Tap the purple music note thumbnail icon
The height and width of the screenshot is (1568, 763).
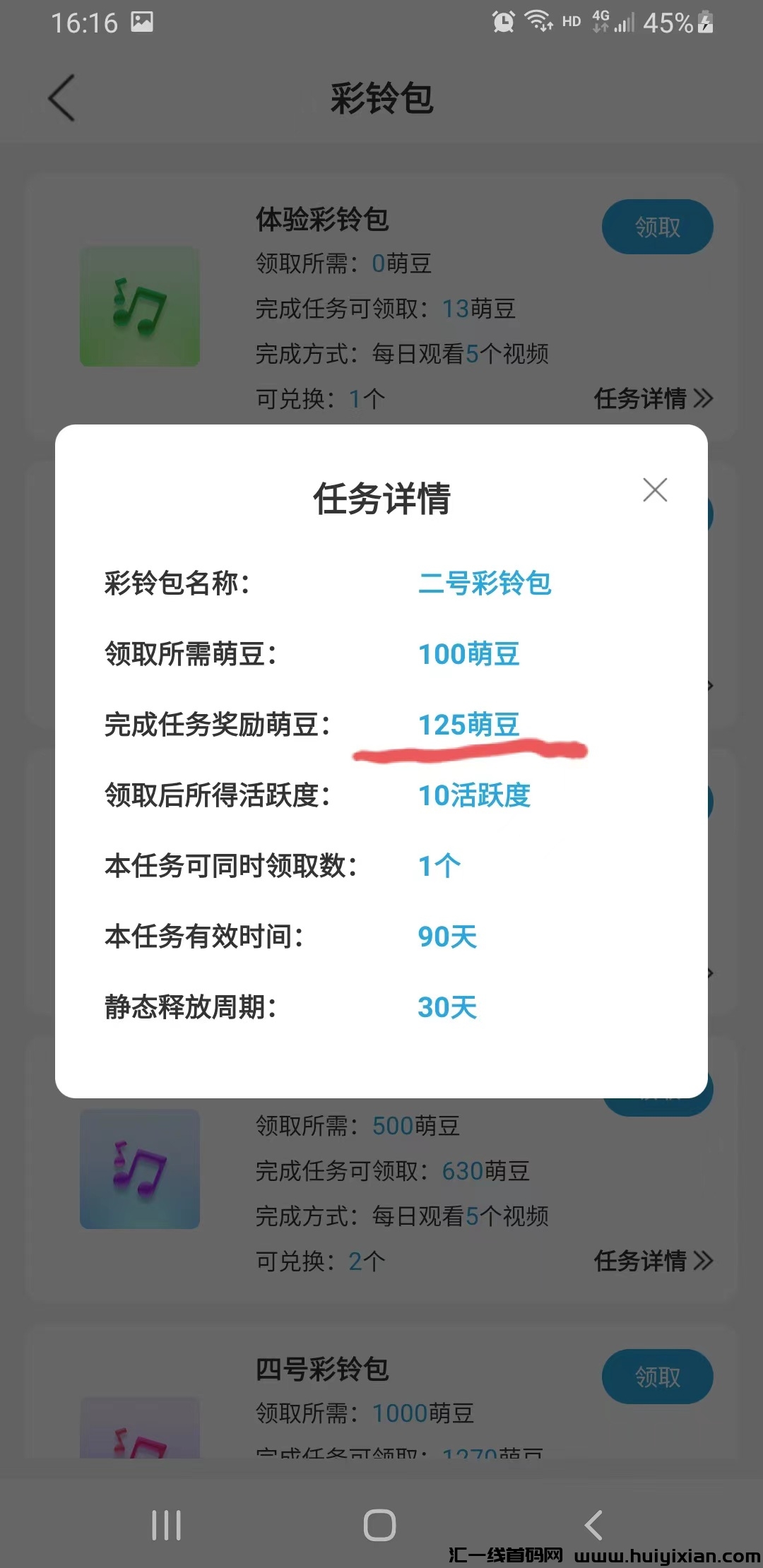[x=139, y=1169]
